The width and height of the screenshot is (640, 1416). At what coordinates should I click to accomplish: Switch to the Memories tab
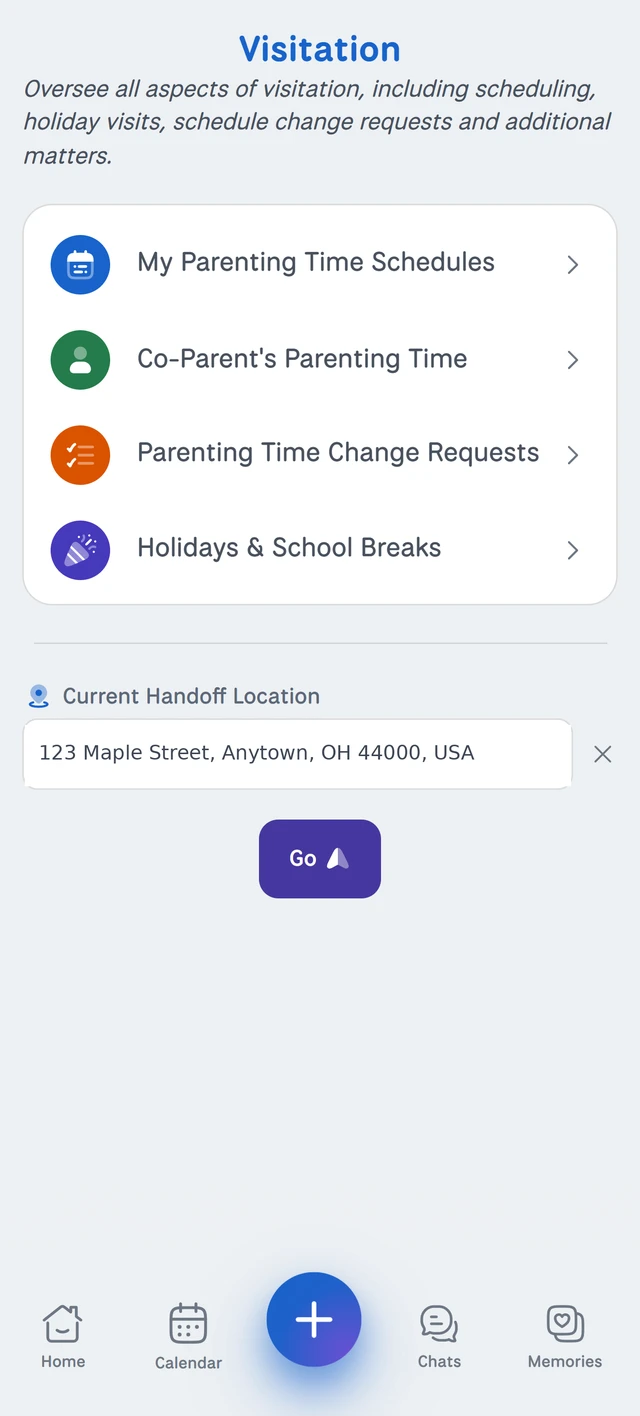click(x=565, y=1337)
